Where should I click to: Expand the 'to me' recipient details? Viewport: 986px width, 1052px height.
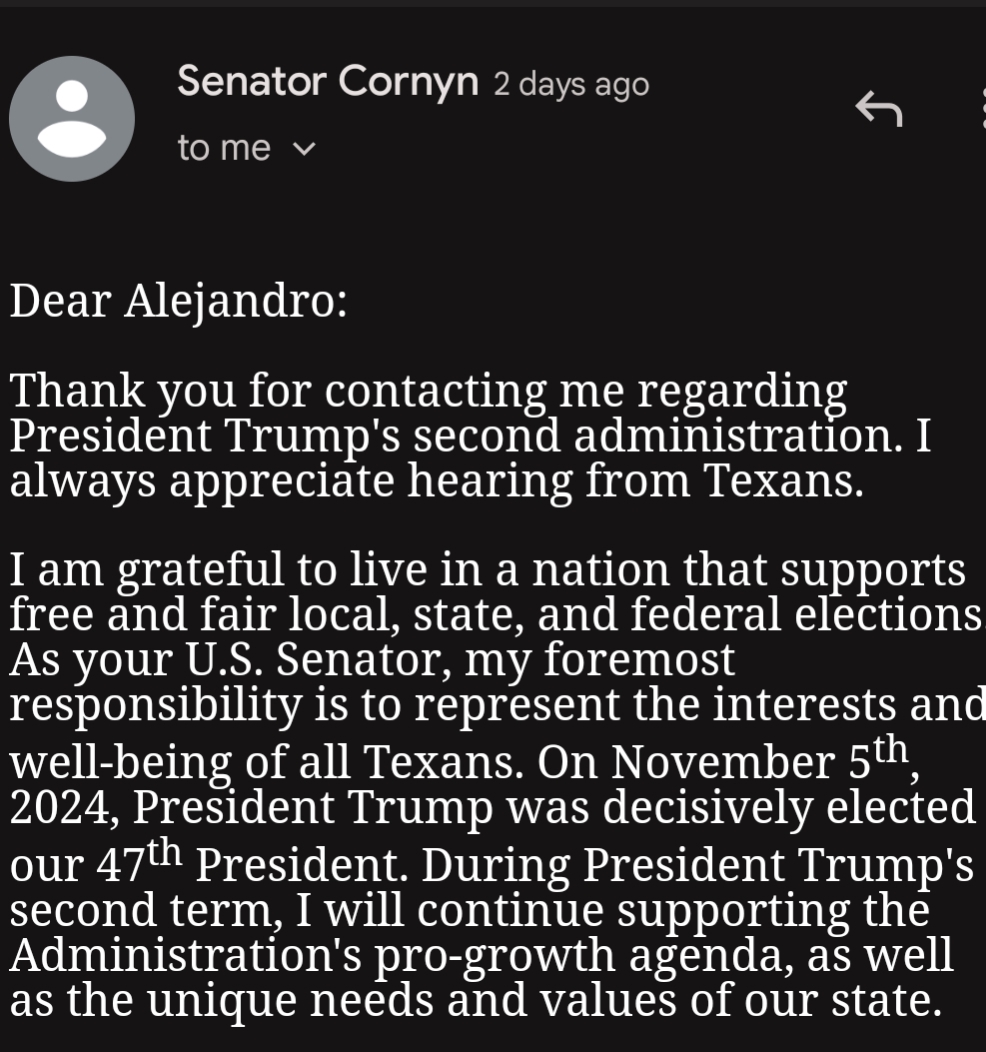[303, 149]
